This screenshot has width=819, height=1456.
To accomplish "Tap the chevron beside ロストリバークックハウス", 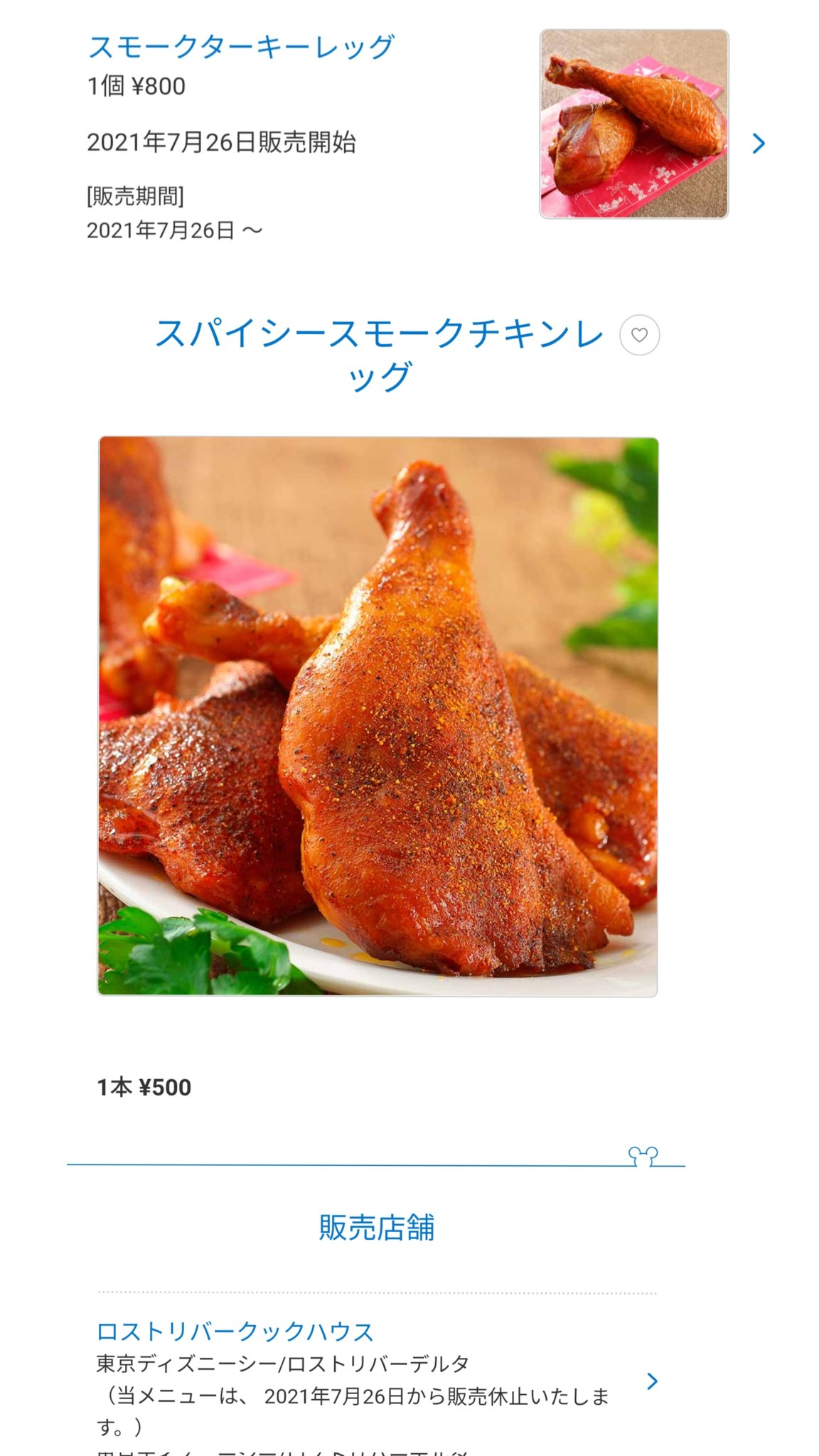I will point(652,1381).
